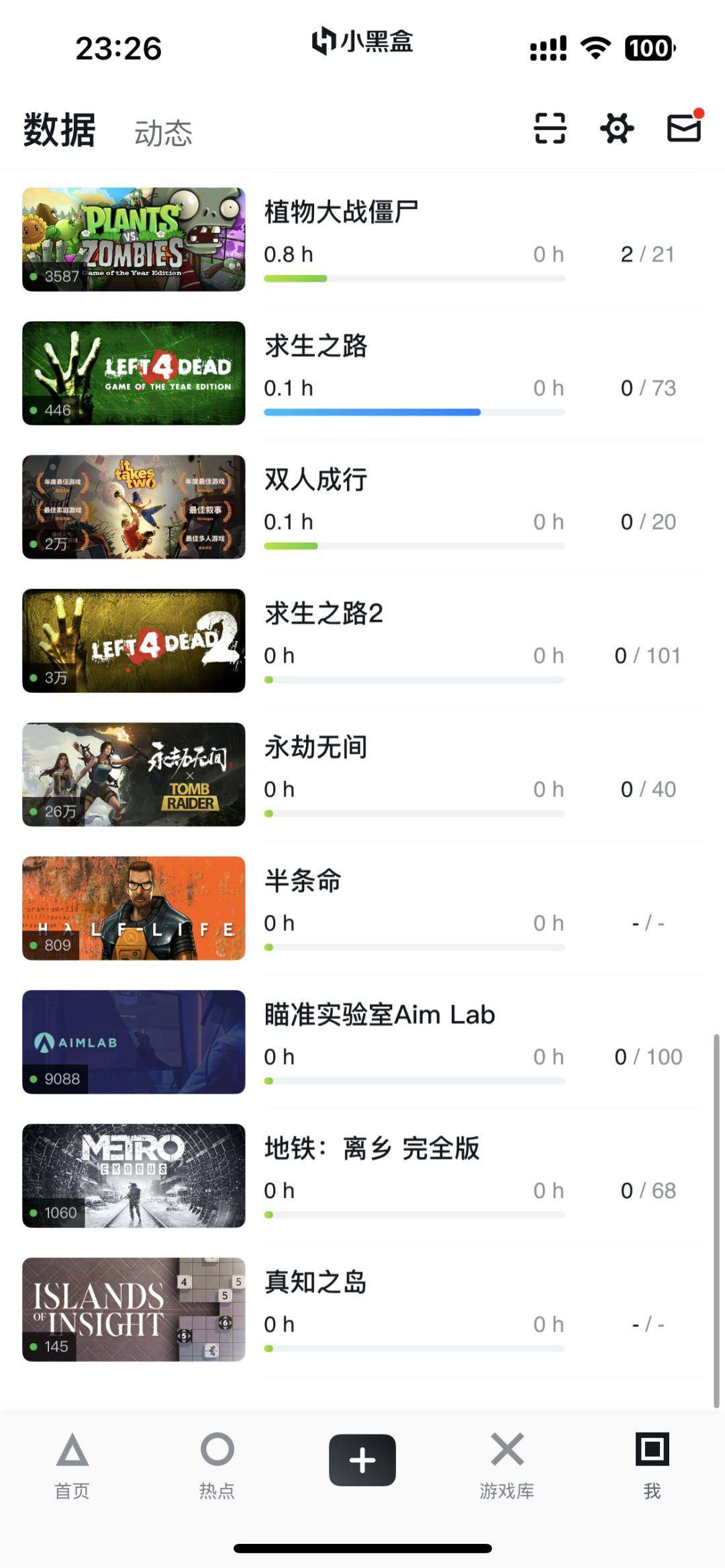
Task: Open the settings gear icon
Action: [x=617, y=128]
